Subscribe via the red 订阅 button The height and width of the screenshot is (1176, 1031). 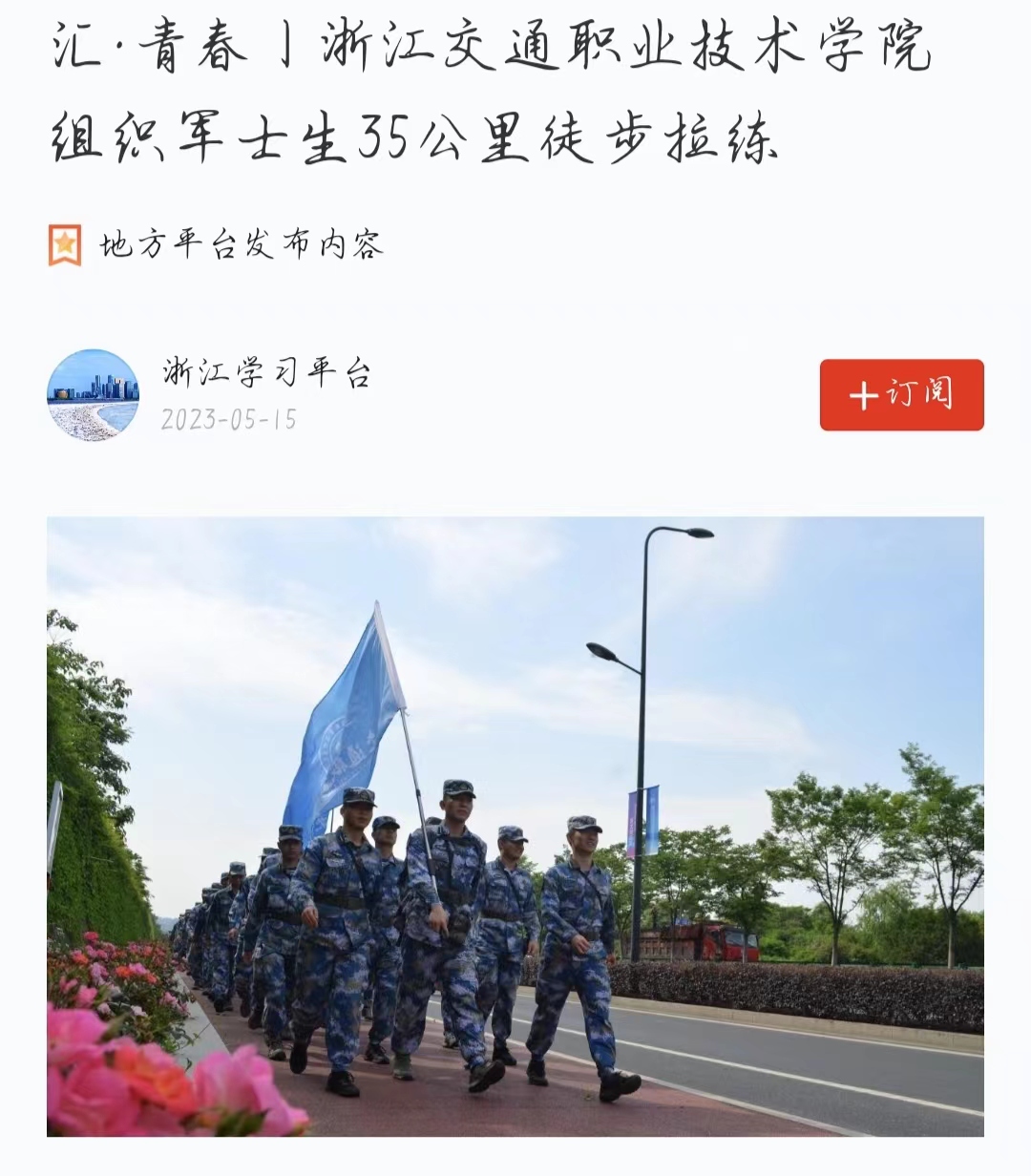click(901, 394)
